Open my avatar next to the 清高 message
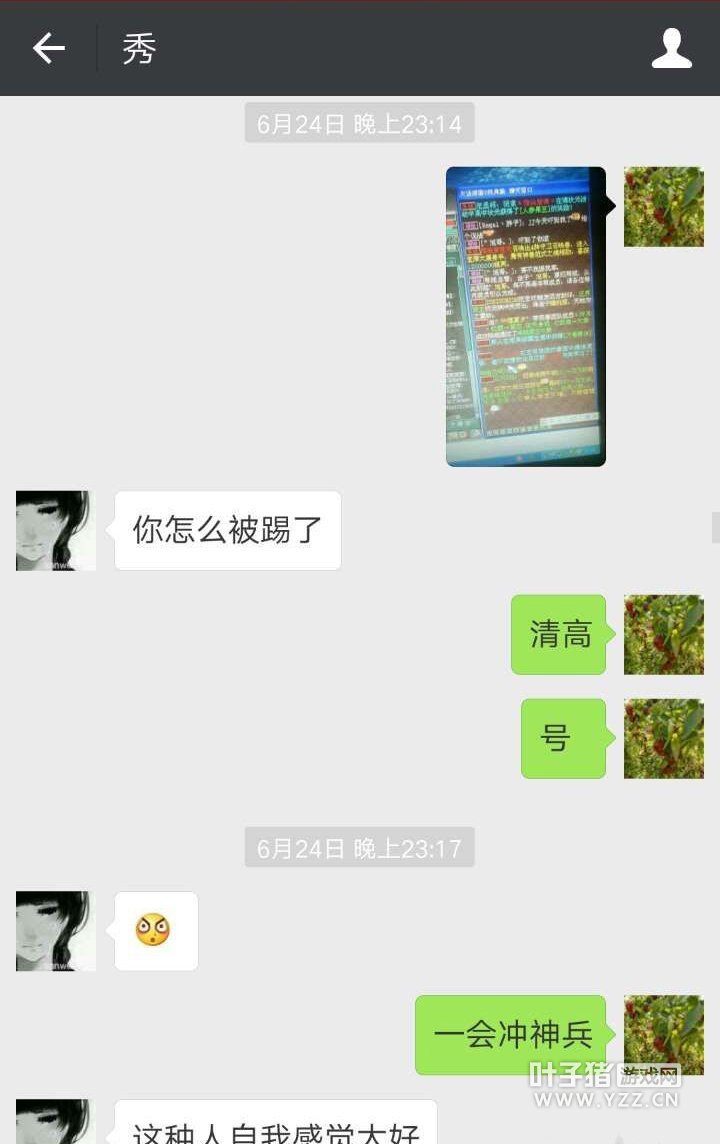 coord(663,635)
